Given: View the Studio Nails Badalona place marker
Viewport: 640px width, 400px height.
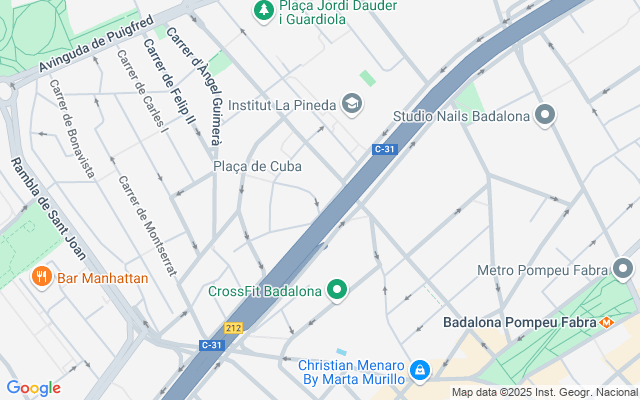Looking at the screenshot, I should (x=545, y=116).
